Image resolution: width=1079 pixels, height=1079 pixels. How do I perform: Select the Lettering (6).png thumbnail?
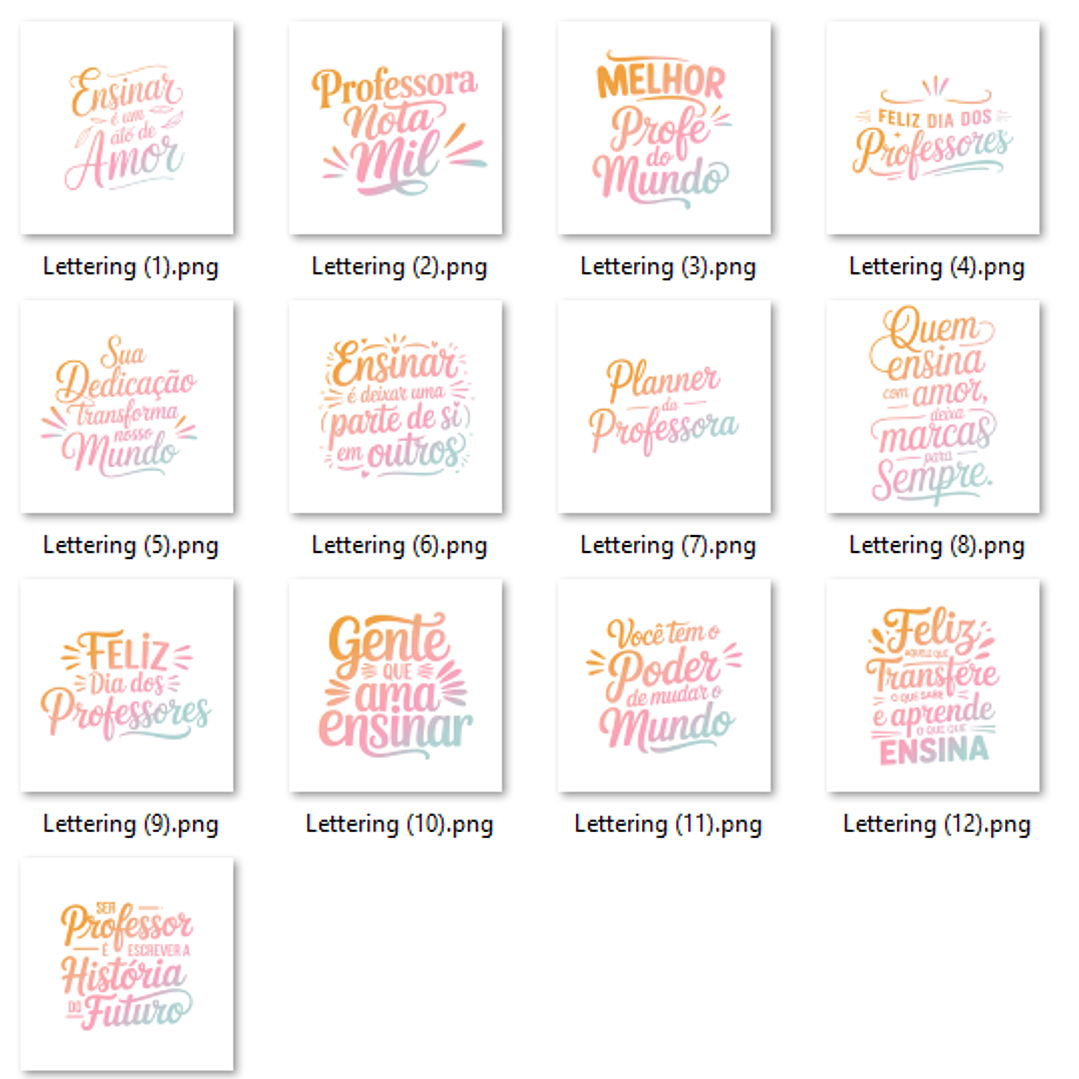tap(396, 407)
